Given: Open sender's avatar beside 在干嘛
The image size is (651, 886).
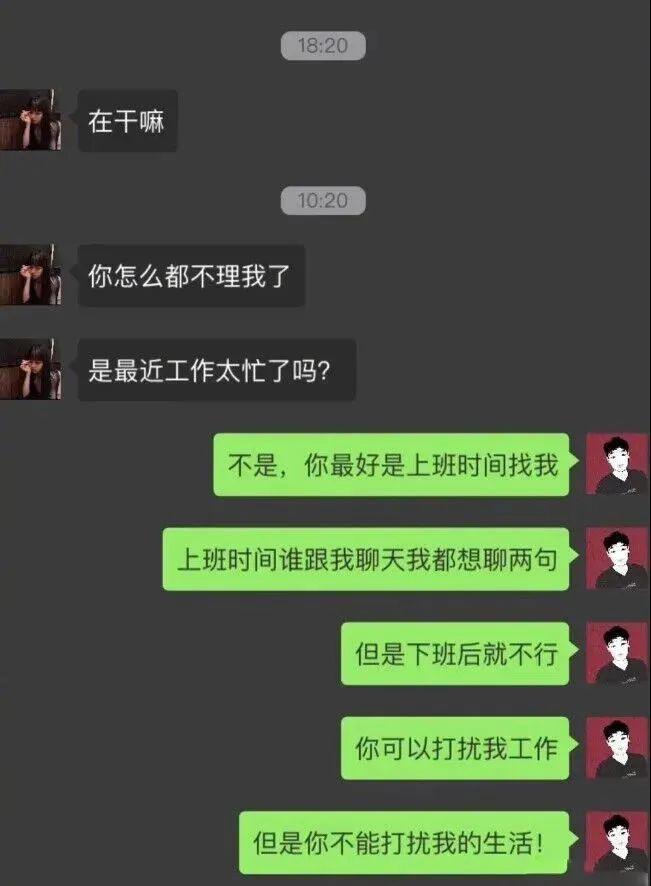Looking at the screenshot, I should [x=30, y=121].
